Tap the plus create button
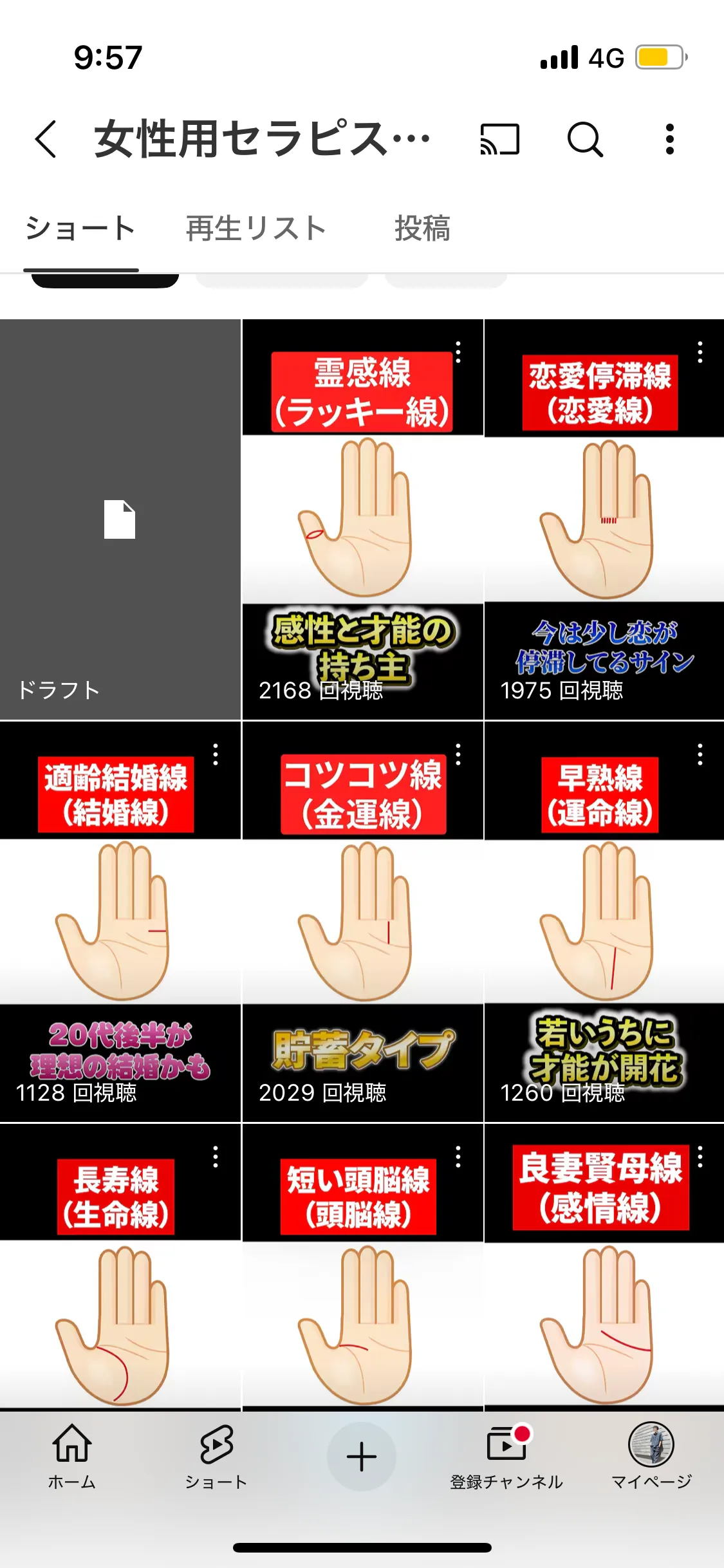The height and width of the screenshot is (1568, 724). coord(362,1457)
